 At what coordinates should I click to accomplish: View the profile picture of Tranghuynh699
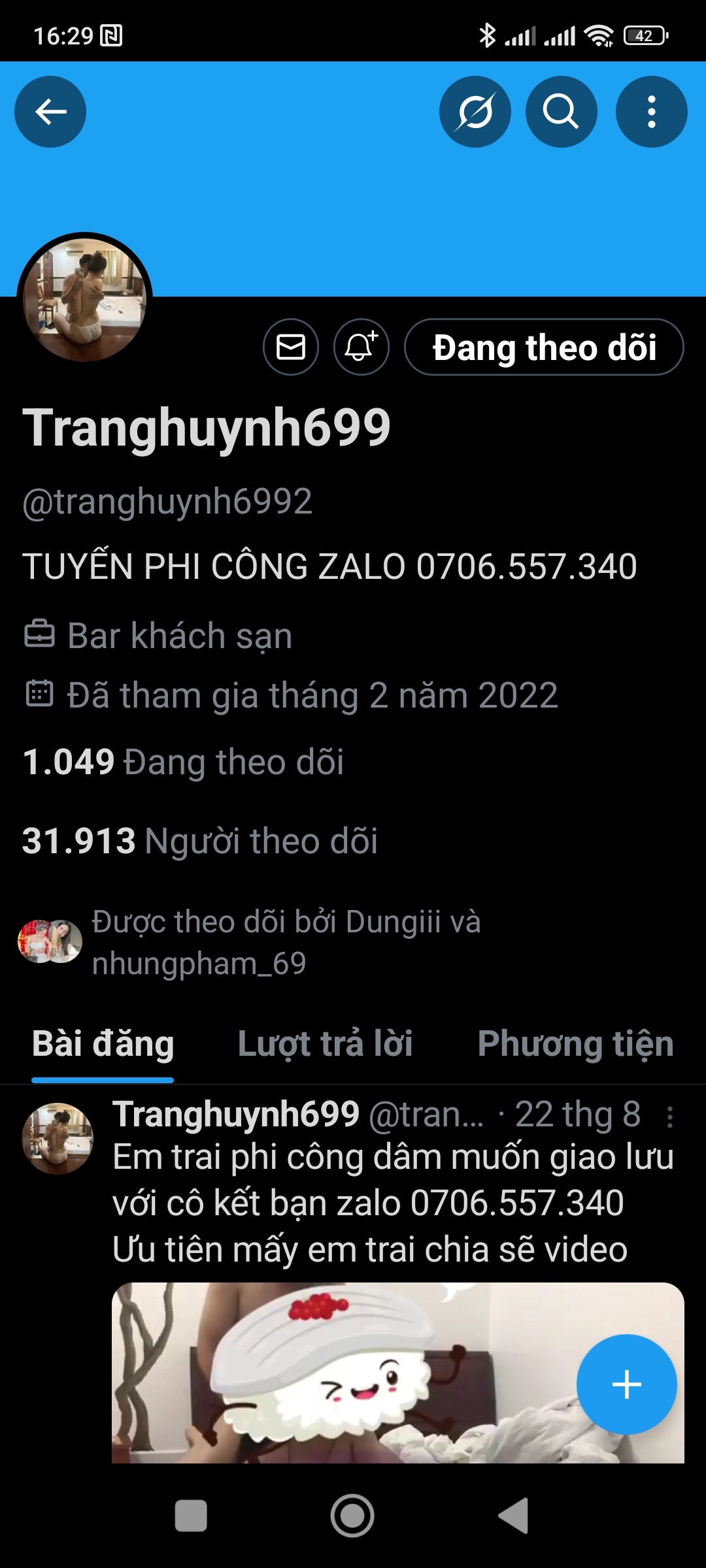click(x=84, y=300)
